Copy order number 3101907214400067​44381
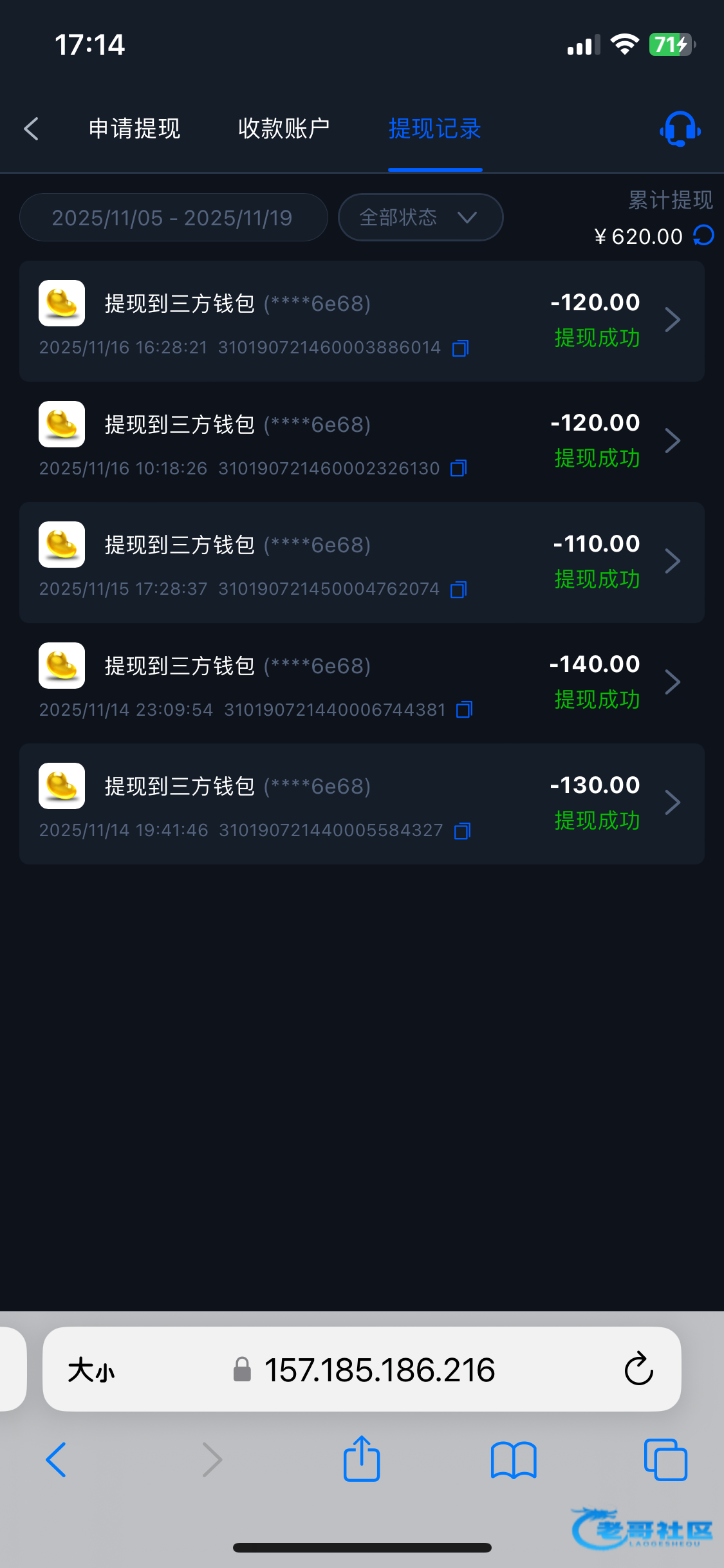724x1568 pixels. point(465,710)
